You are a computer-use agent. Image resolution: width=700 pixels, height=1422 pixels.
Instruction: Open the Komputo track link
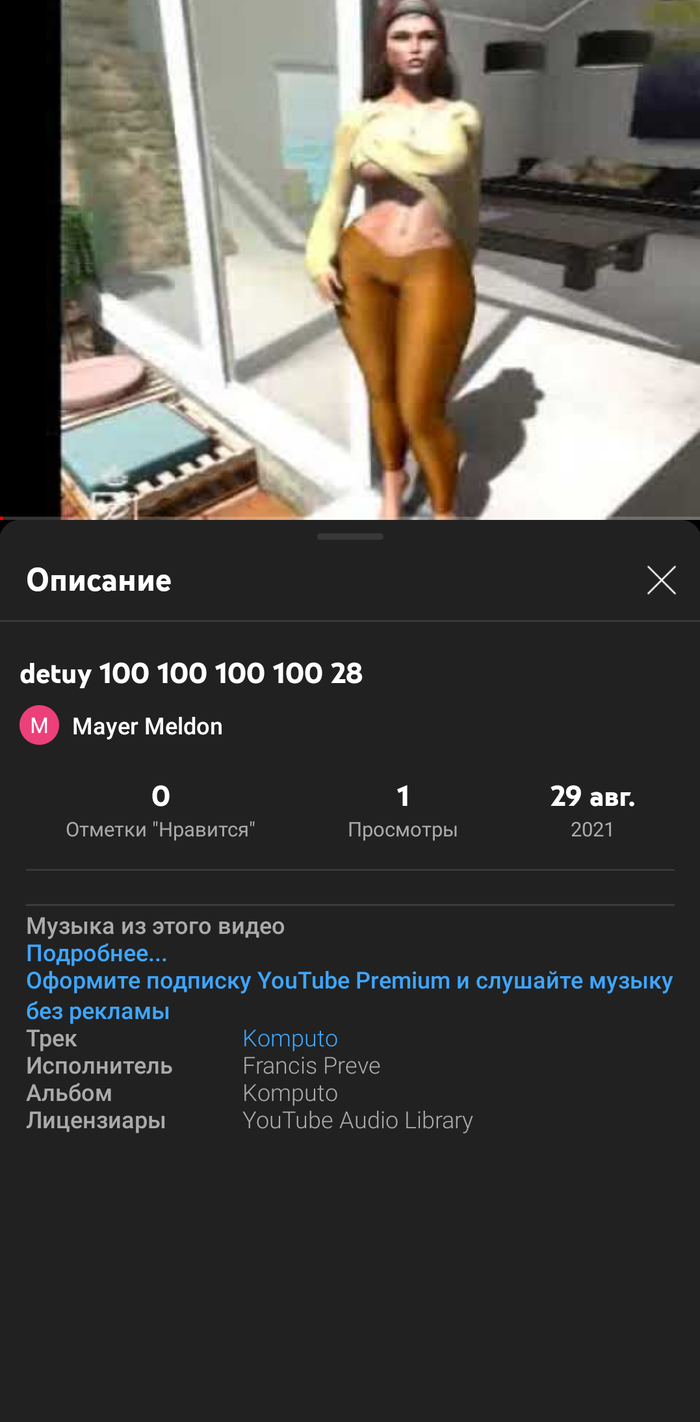point(290,1038)
